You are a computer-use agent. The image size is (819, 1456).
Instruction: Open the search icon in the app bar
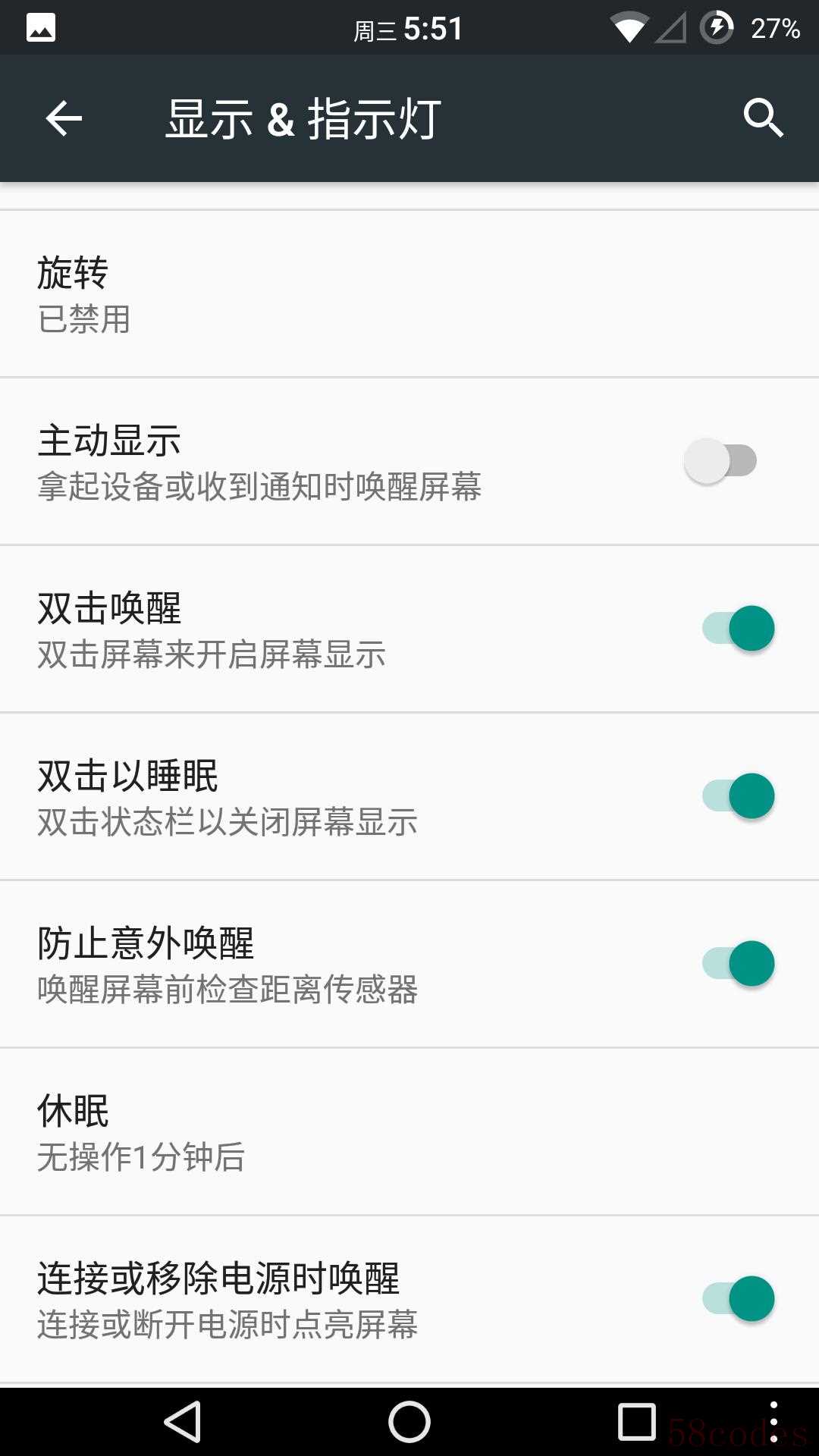762,119
